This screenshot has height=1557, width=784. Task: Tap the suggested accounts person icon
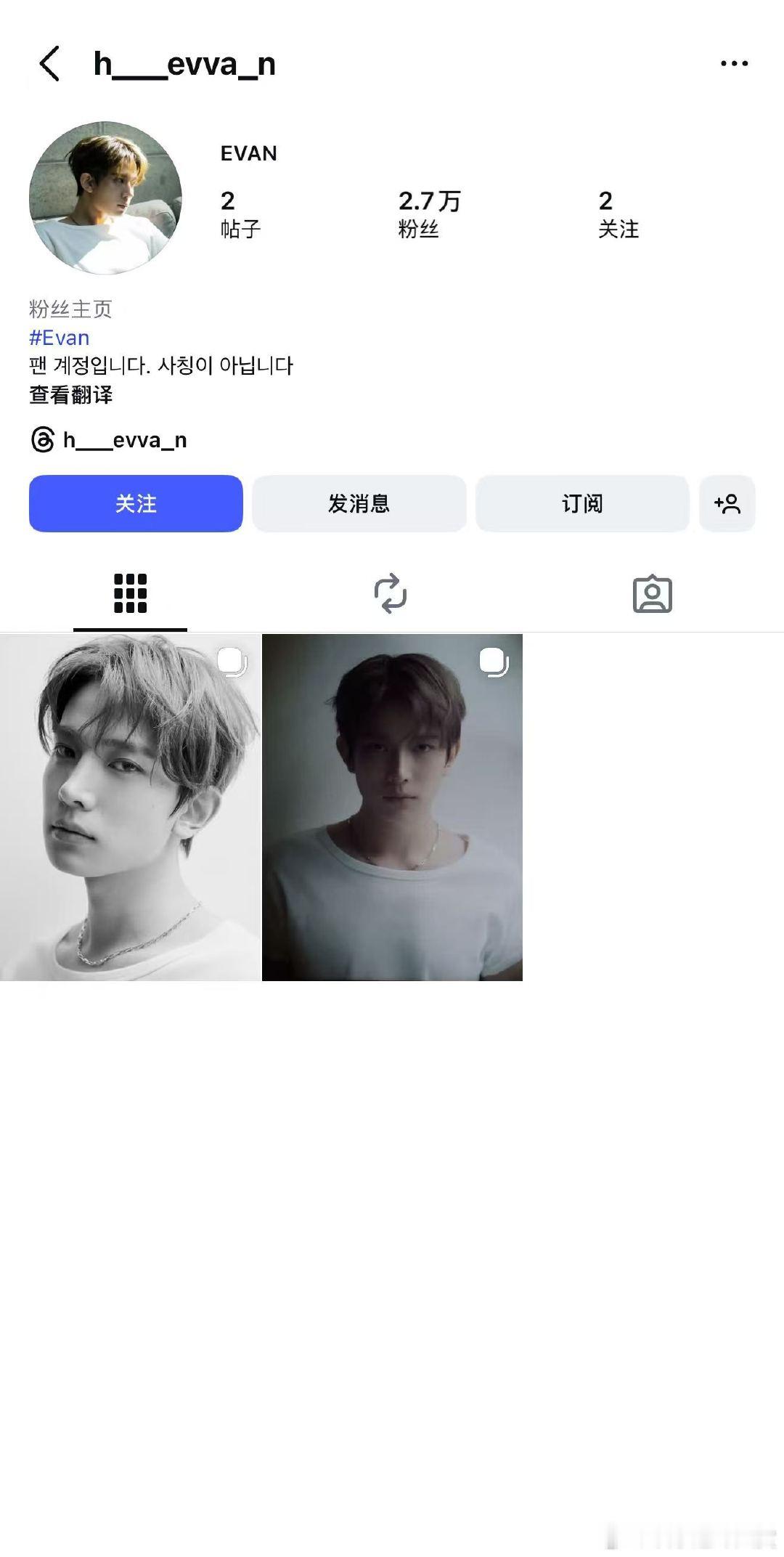click(727, 503)
